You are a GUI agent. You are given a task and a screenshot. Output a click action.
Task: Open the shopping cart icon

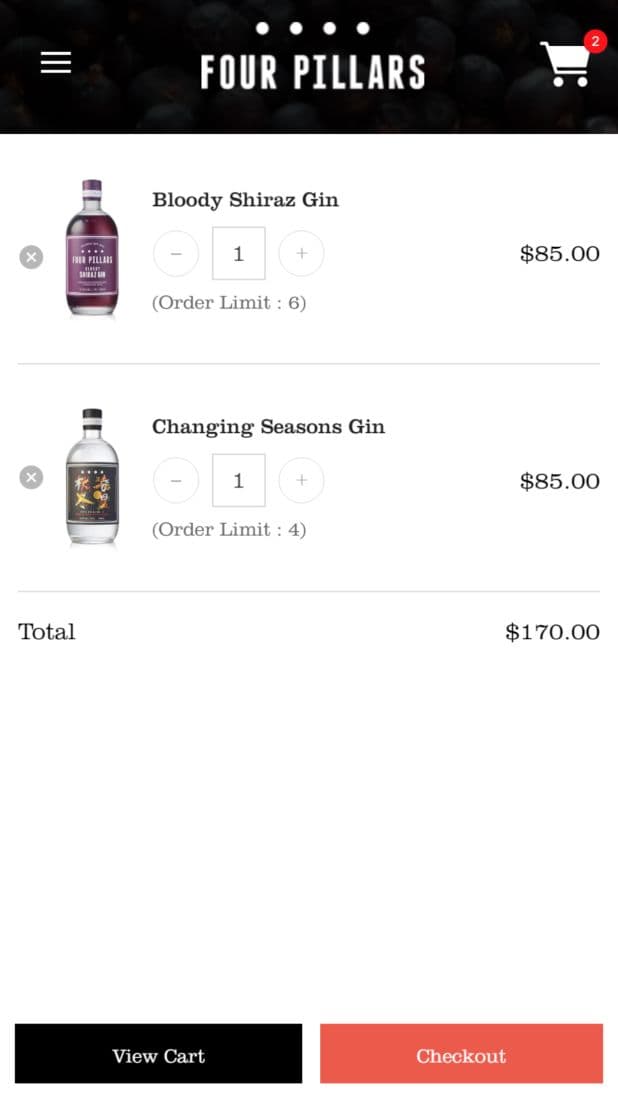point(566,64)
